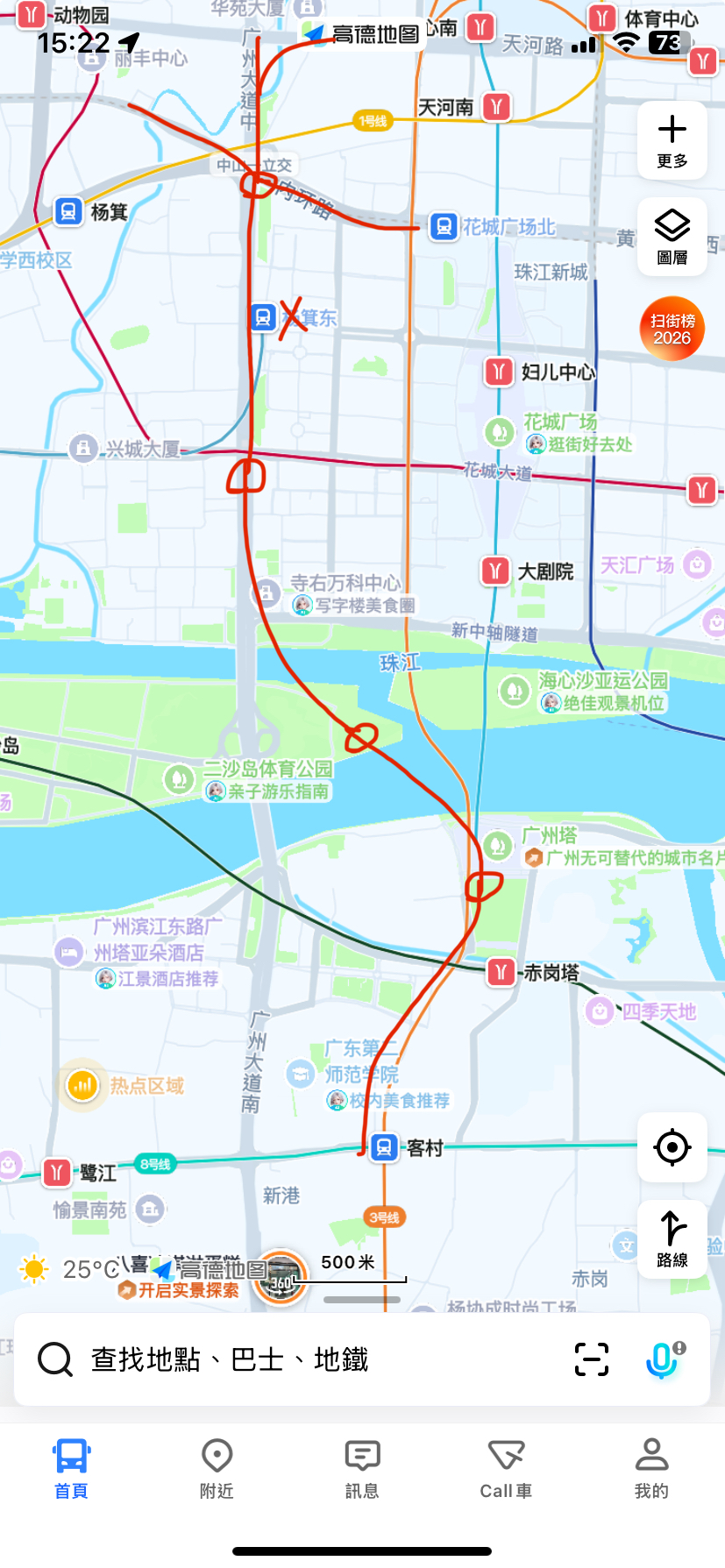
Task: Tap the 大剧院 point of interest
Action: coord(495,571)
